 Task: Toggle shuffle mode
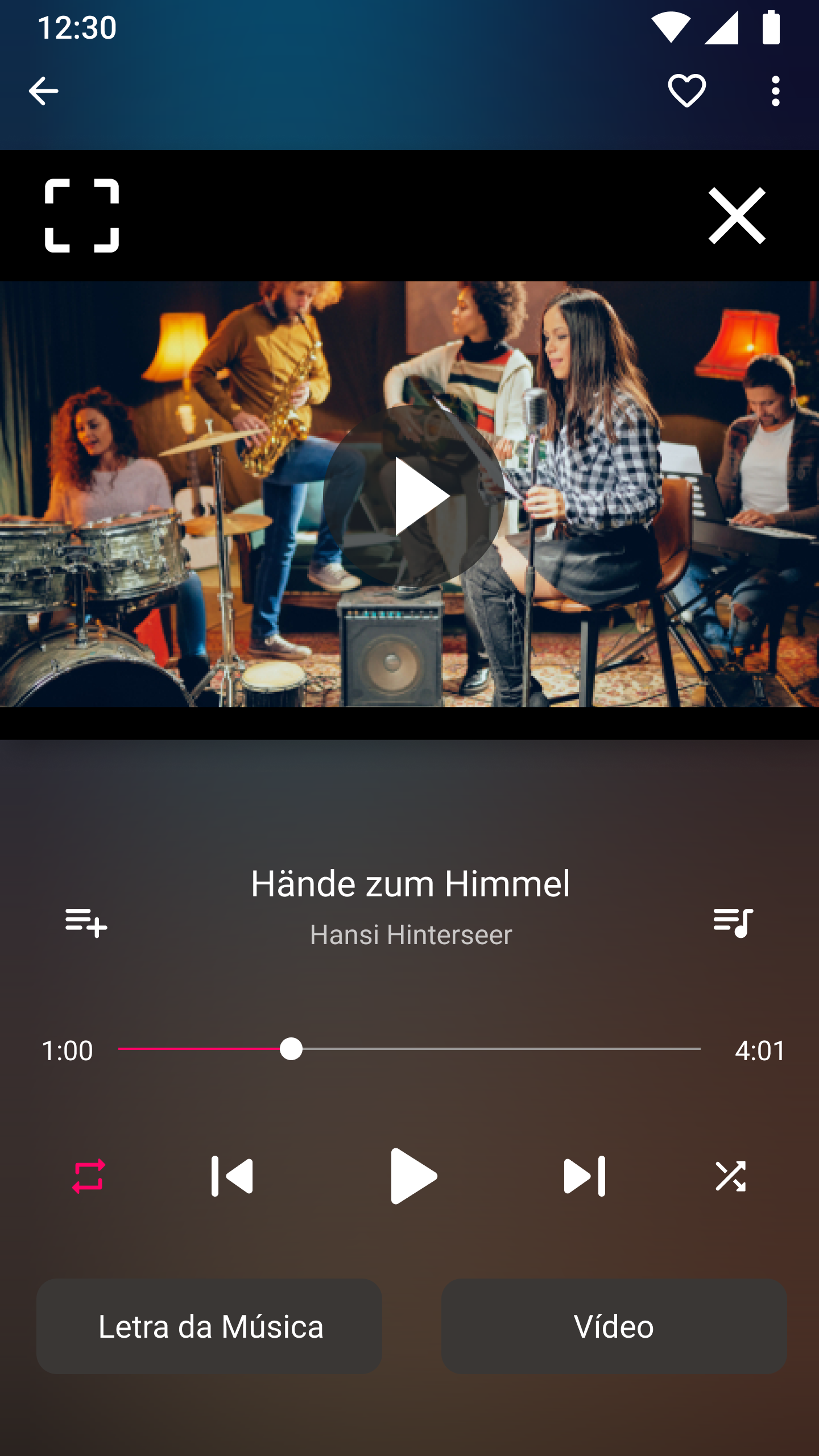[730, 1176]
